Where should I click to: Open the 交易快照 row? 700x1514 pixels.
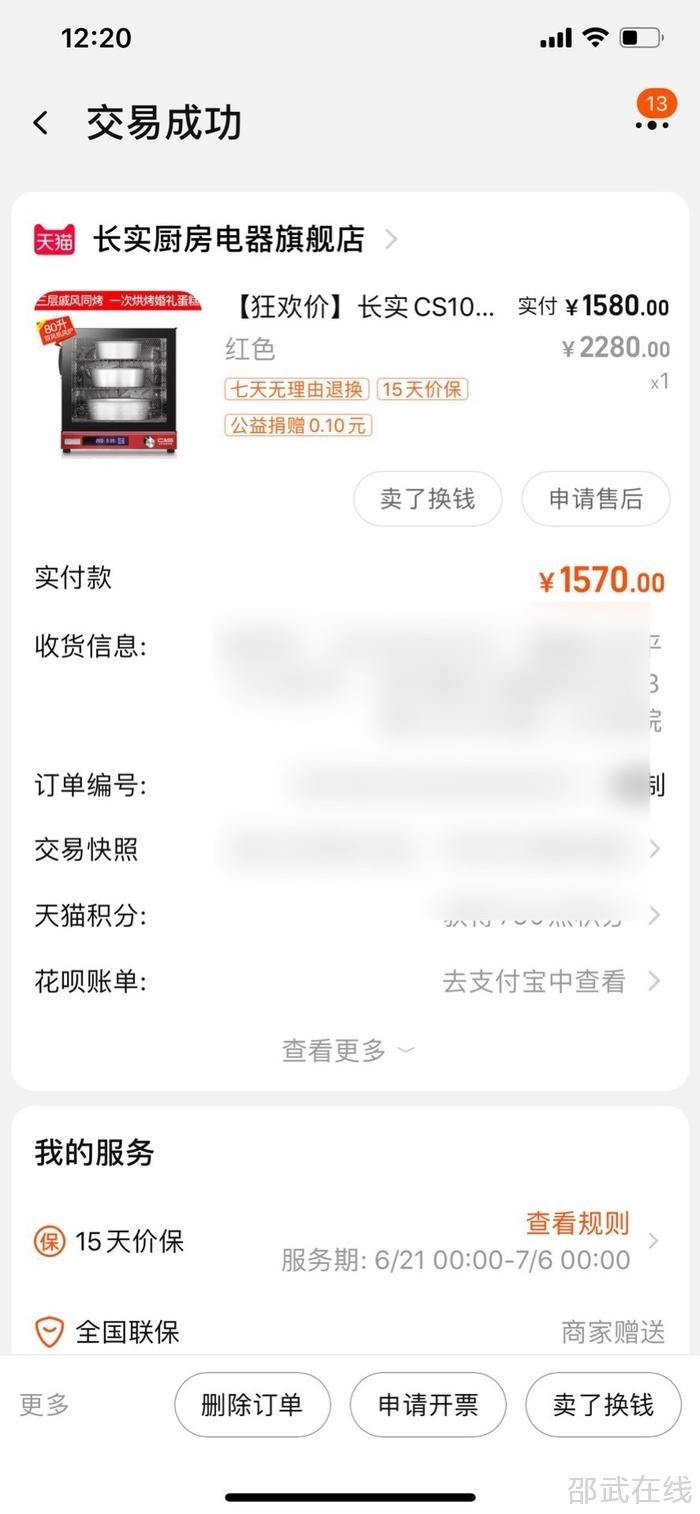pyautogui.click(x=348, y=850)
